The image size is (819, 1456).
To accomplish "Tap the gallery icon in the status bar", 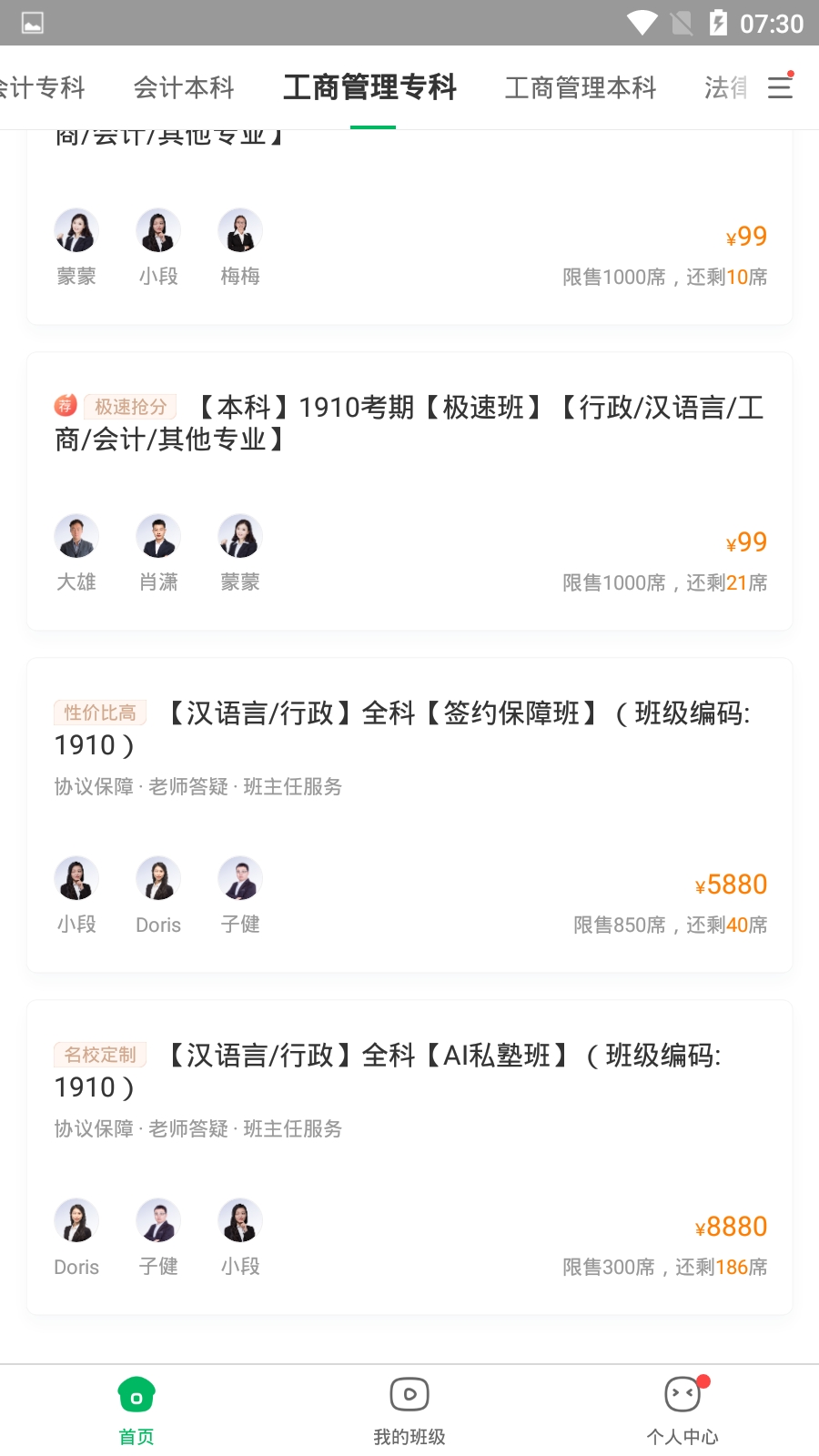I will [x=33, y=25].
